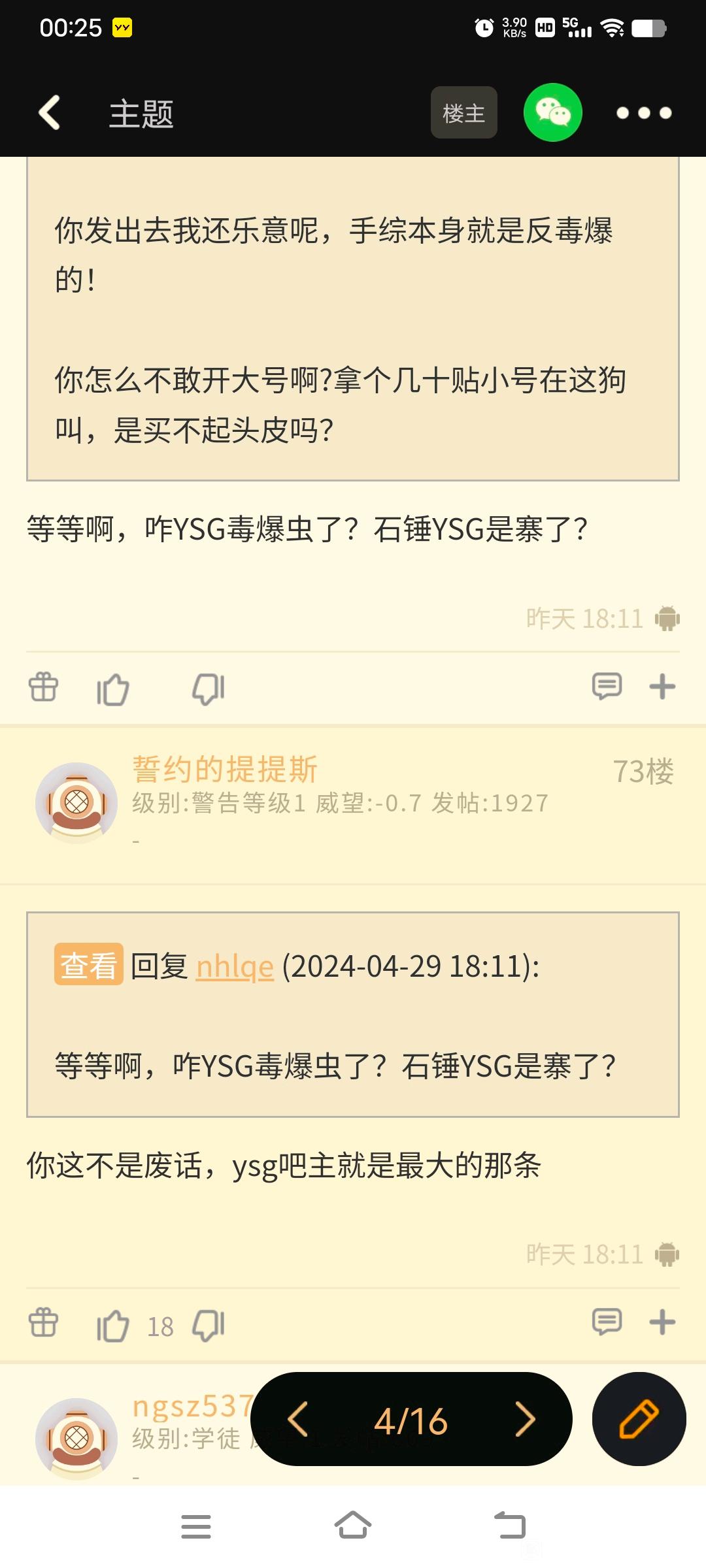This screenshot has height=1568, width=706.
Task: Filter posts by 楼主 only
Action: coord(463,112)
